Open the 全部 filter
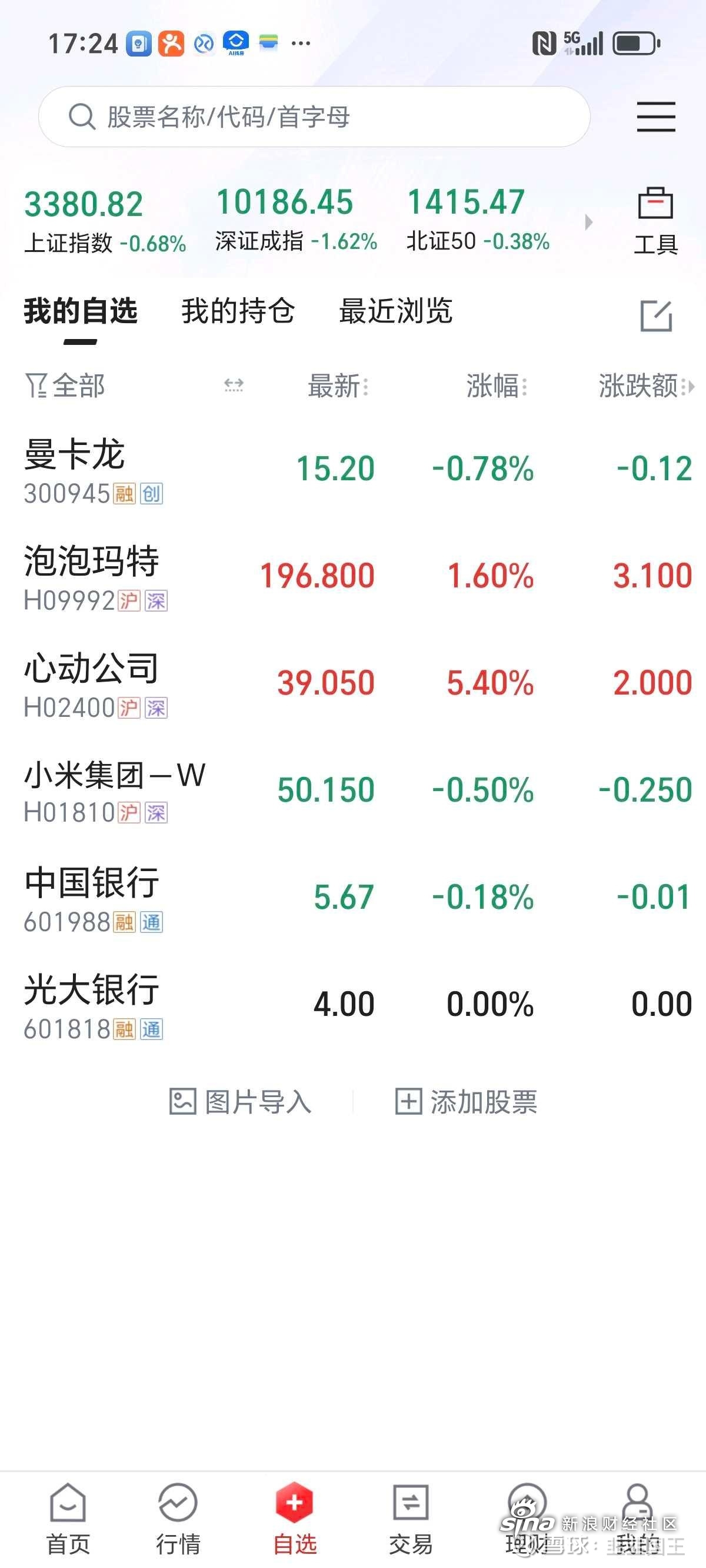 (x=65, y=386)
